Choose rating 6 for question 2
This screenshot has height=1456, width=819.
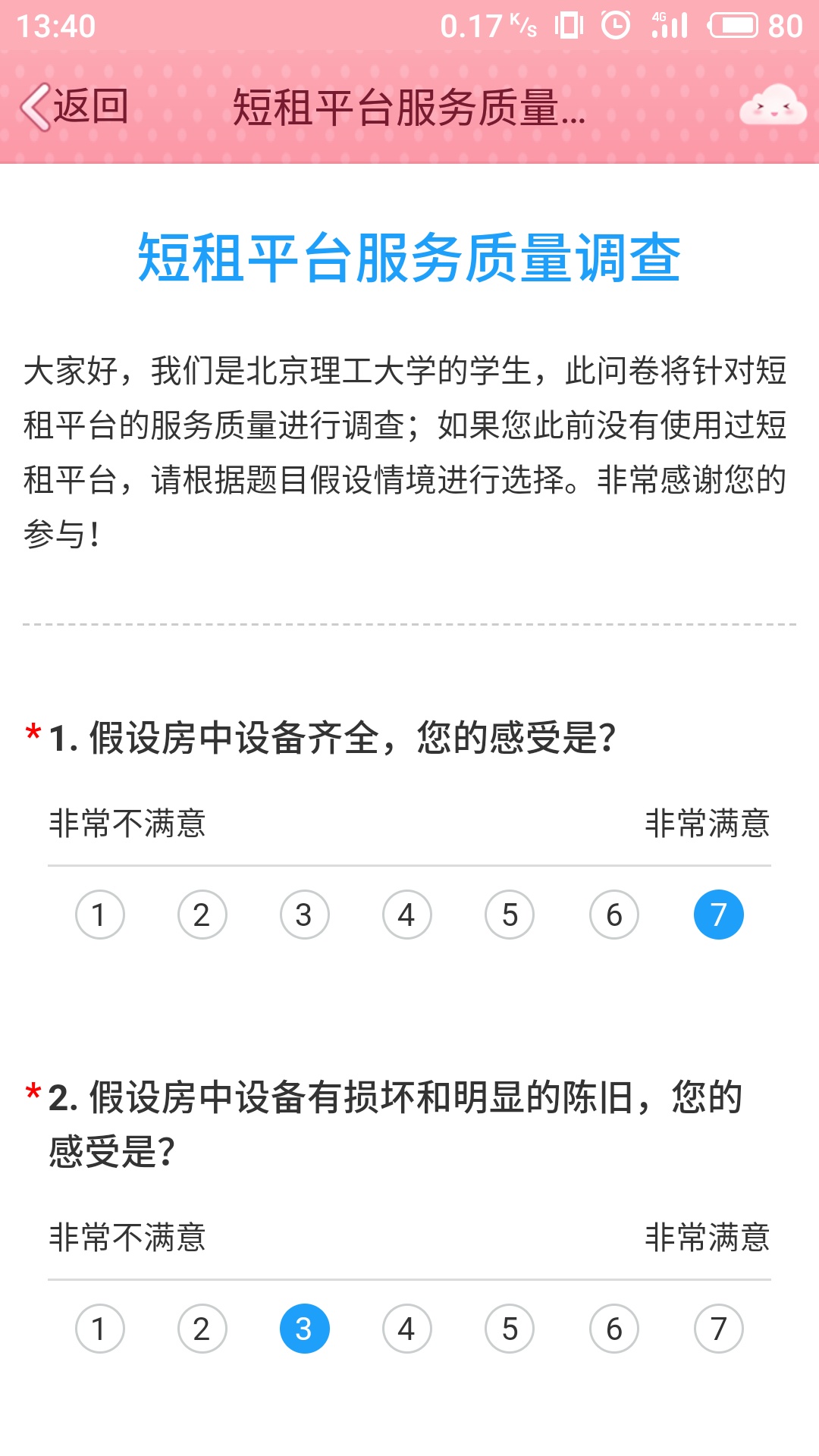click(x=613, y=1329)
